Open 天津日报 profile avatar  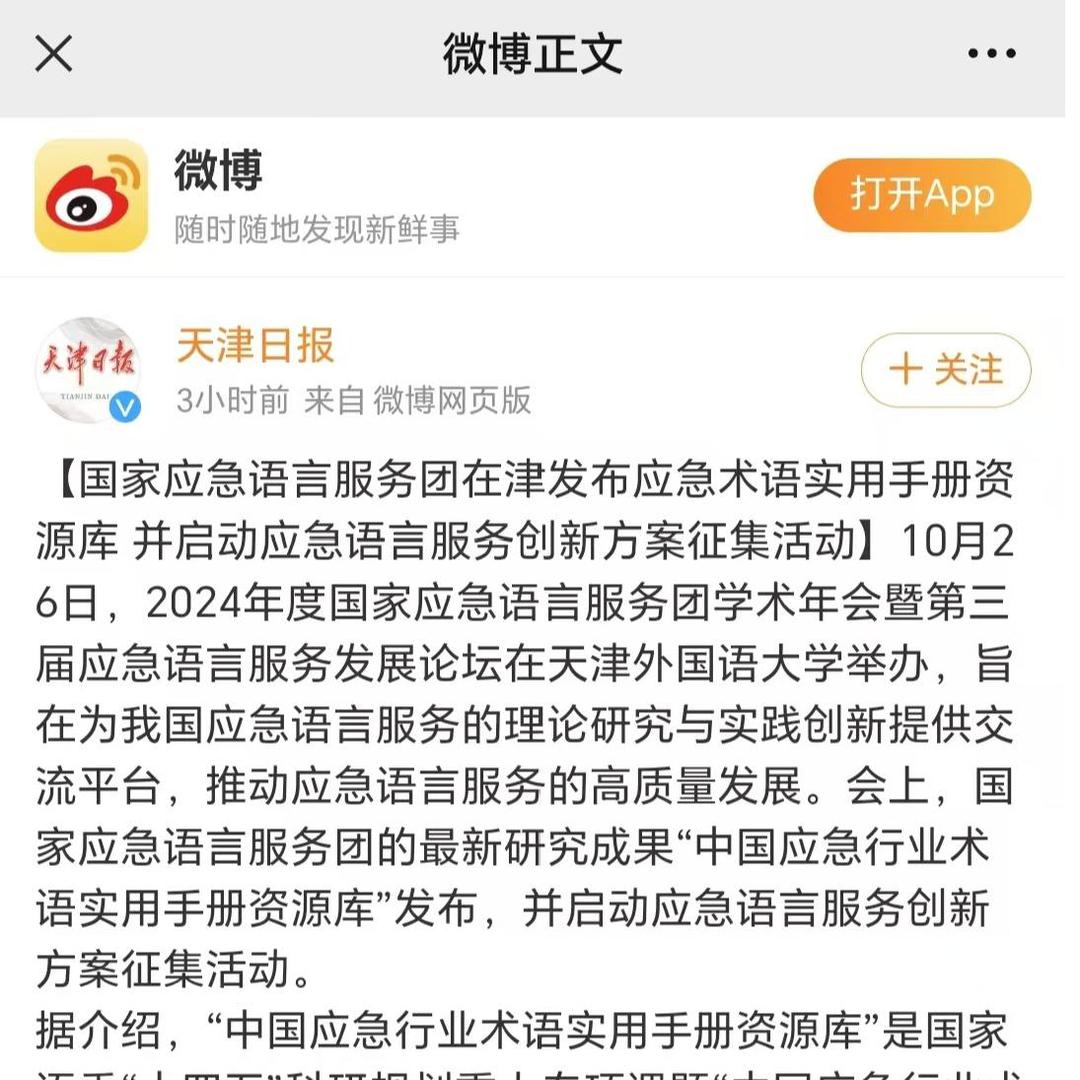click(x=88, y=371)
